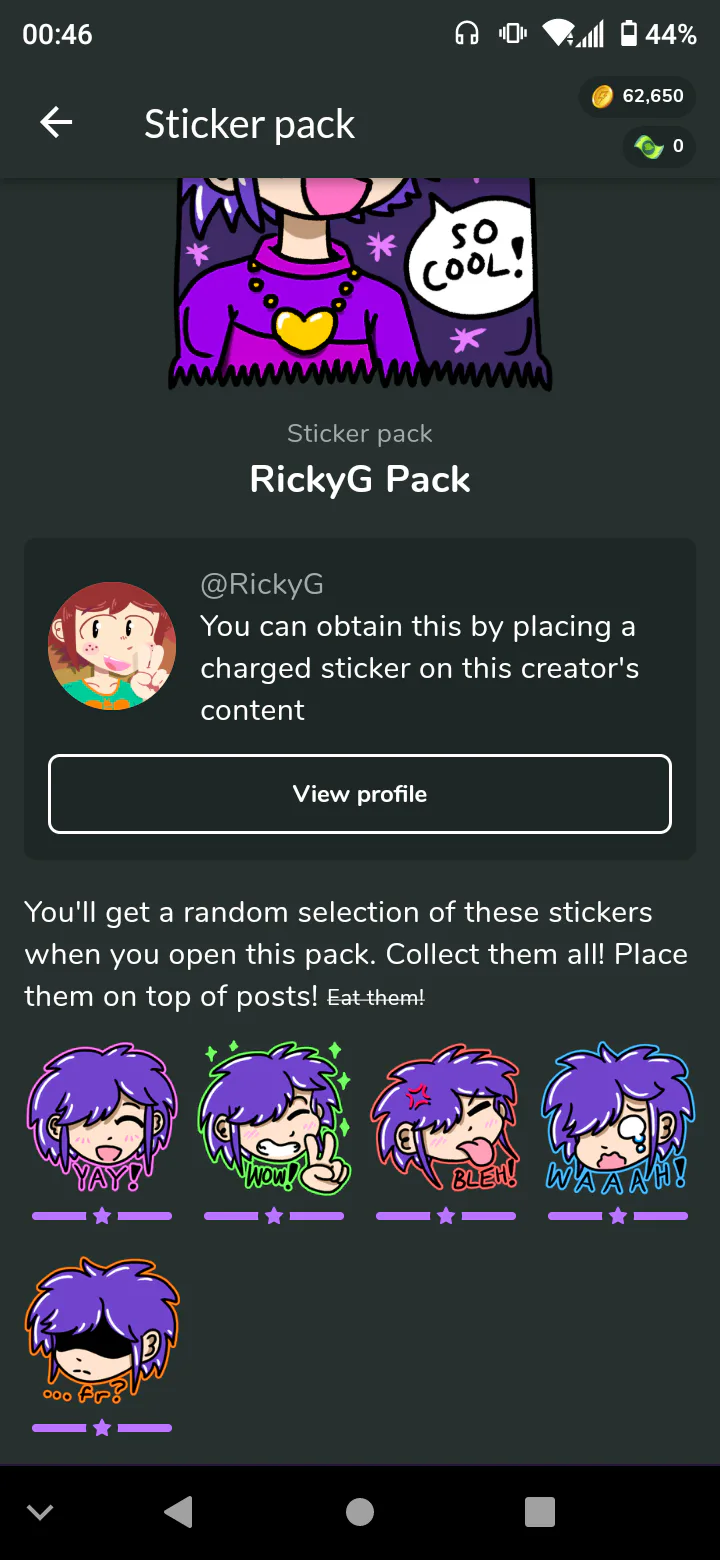
Task: Tap the system home button
Action: (x=360, y=1512)
